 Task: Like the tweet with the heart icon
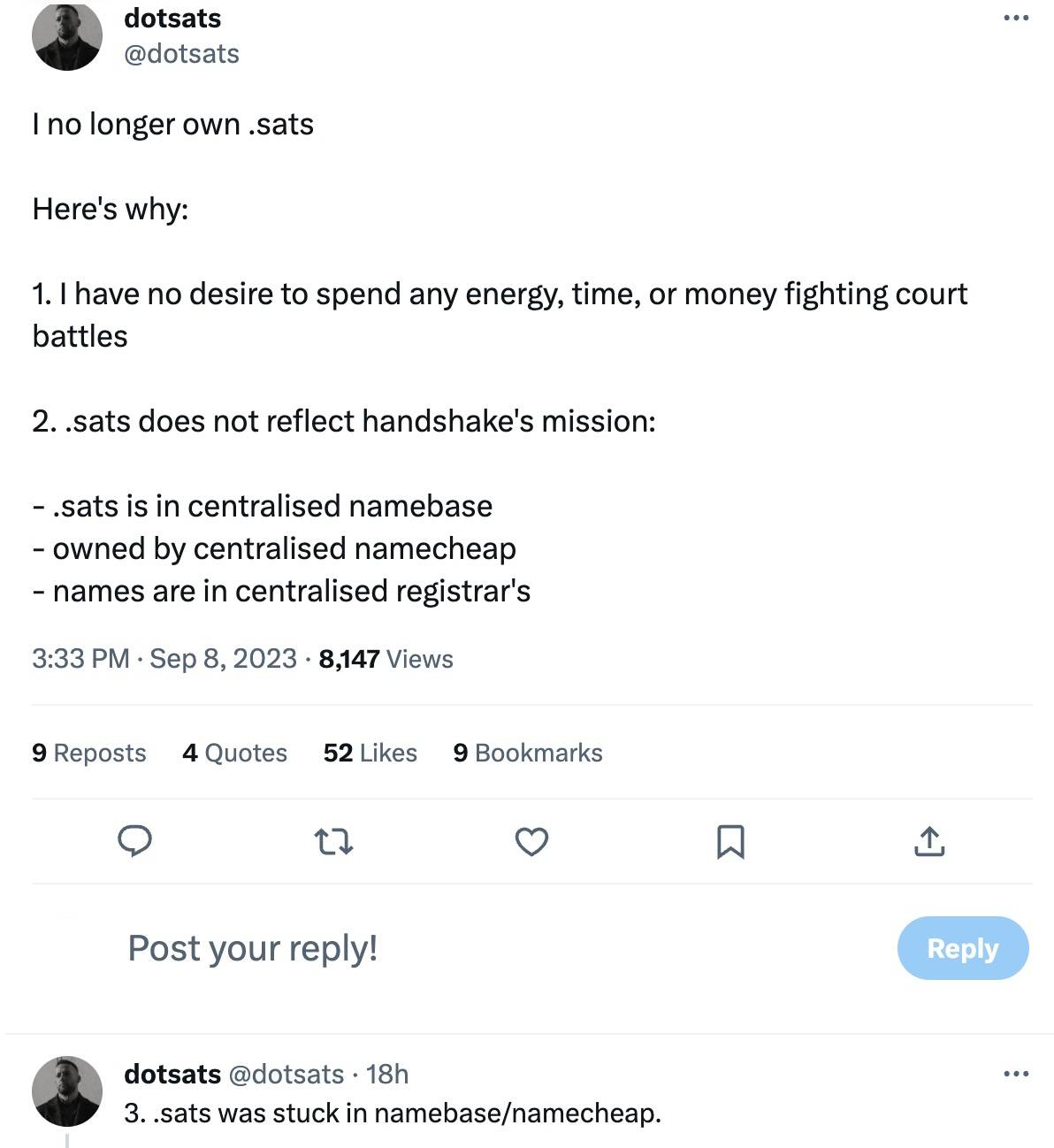pos(531,841)
